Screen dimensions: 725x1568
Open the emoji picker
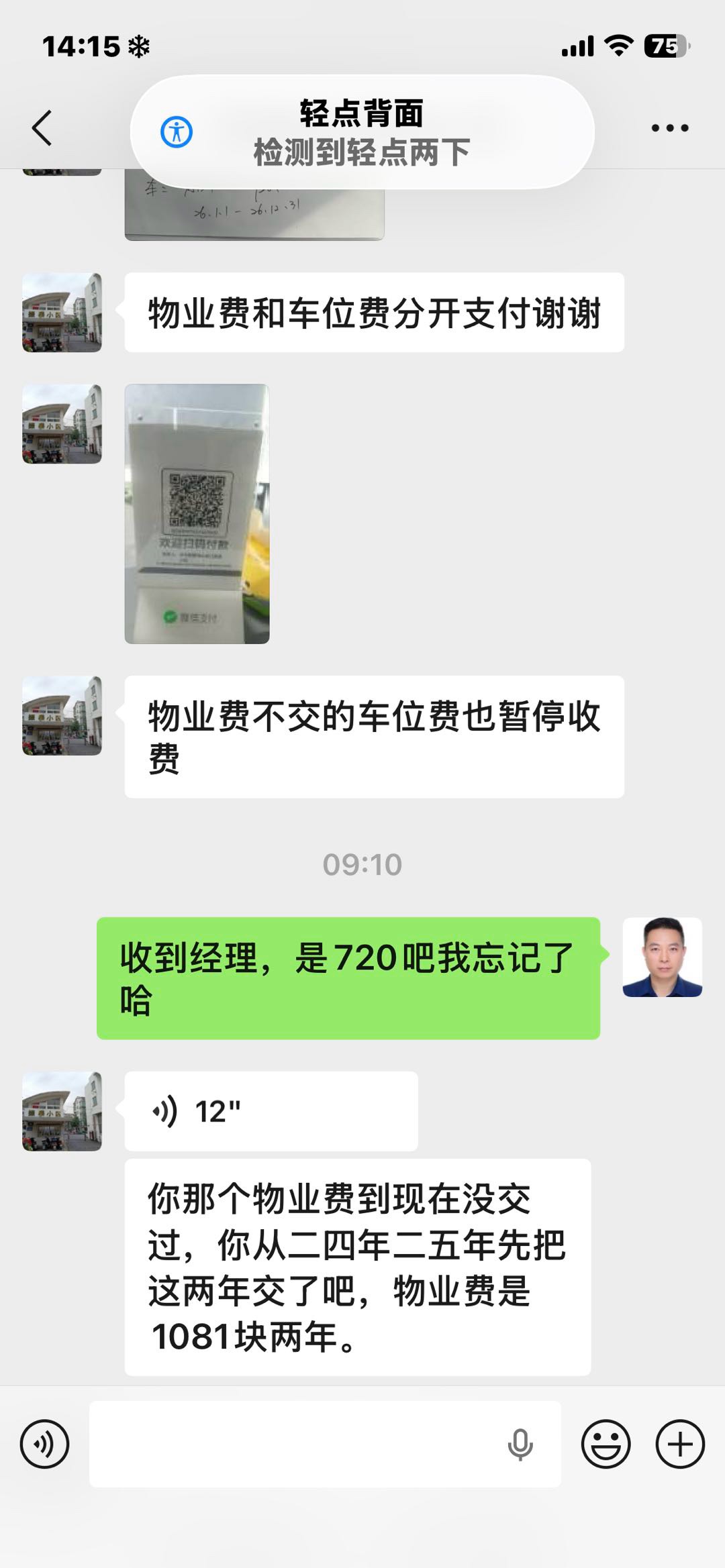click(606, 1444)
